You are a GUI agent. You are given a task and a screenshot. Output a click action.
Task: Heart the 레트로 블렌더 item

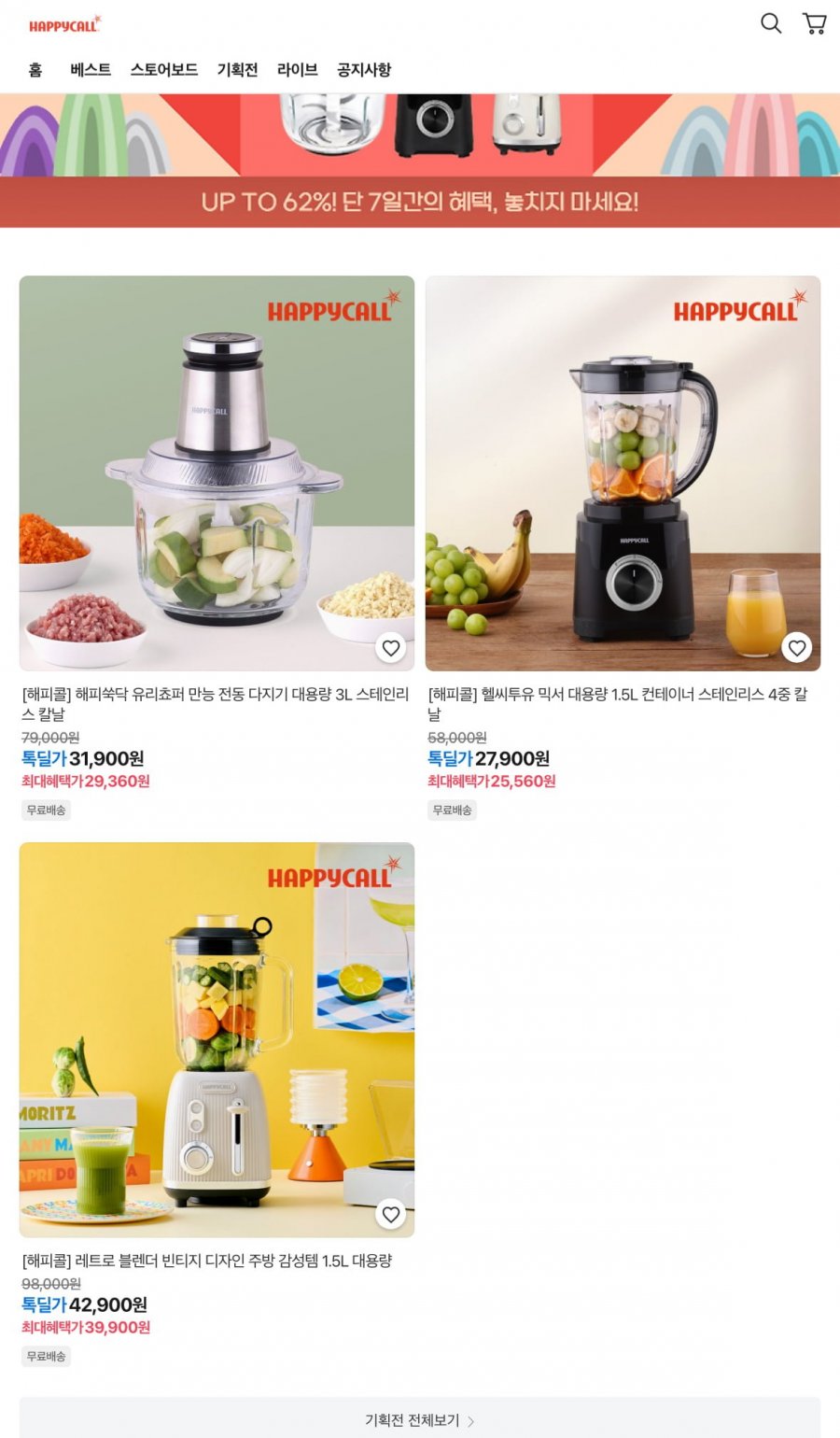click(x=391, y=1214)
